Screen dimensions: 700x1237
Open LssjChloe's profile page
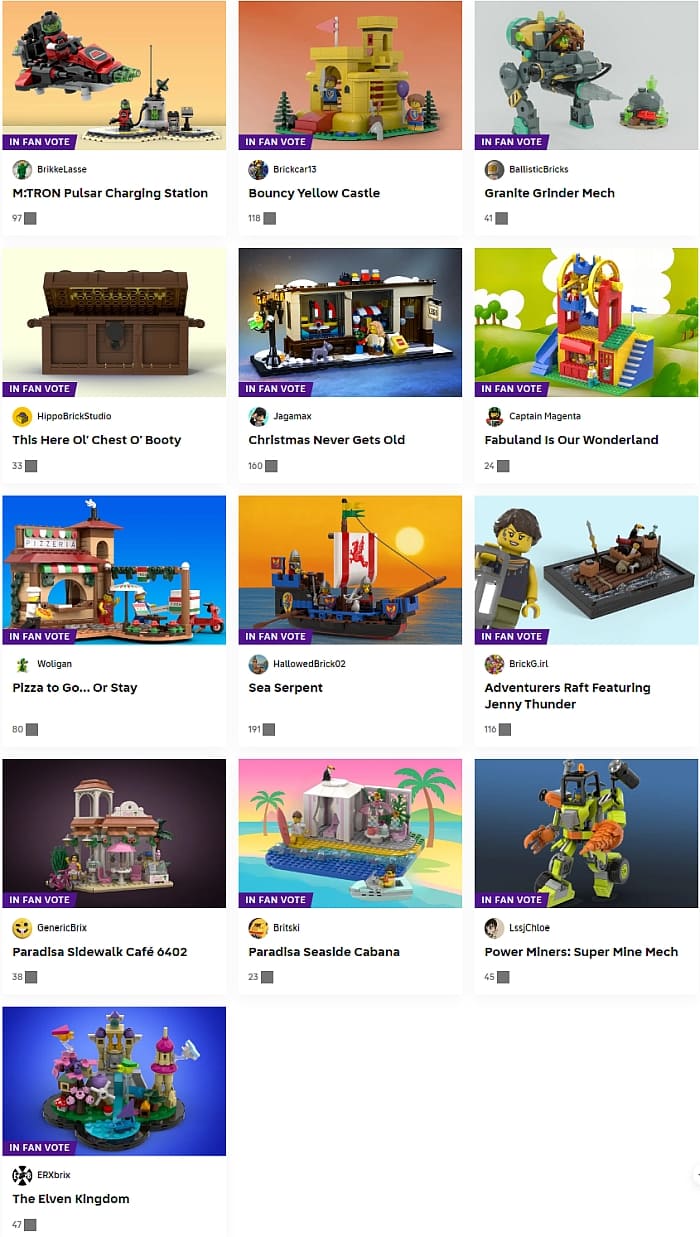coord(529,928)
